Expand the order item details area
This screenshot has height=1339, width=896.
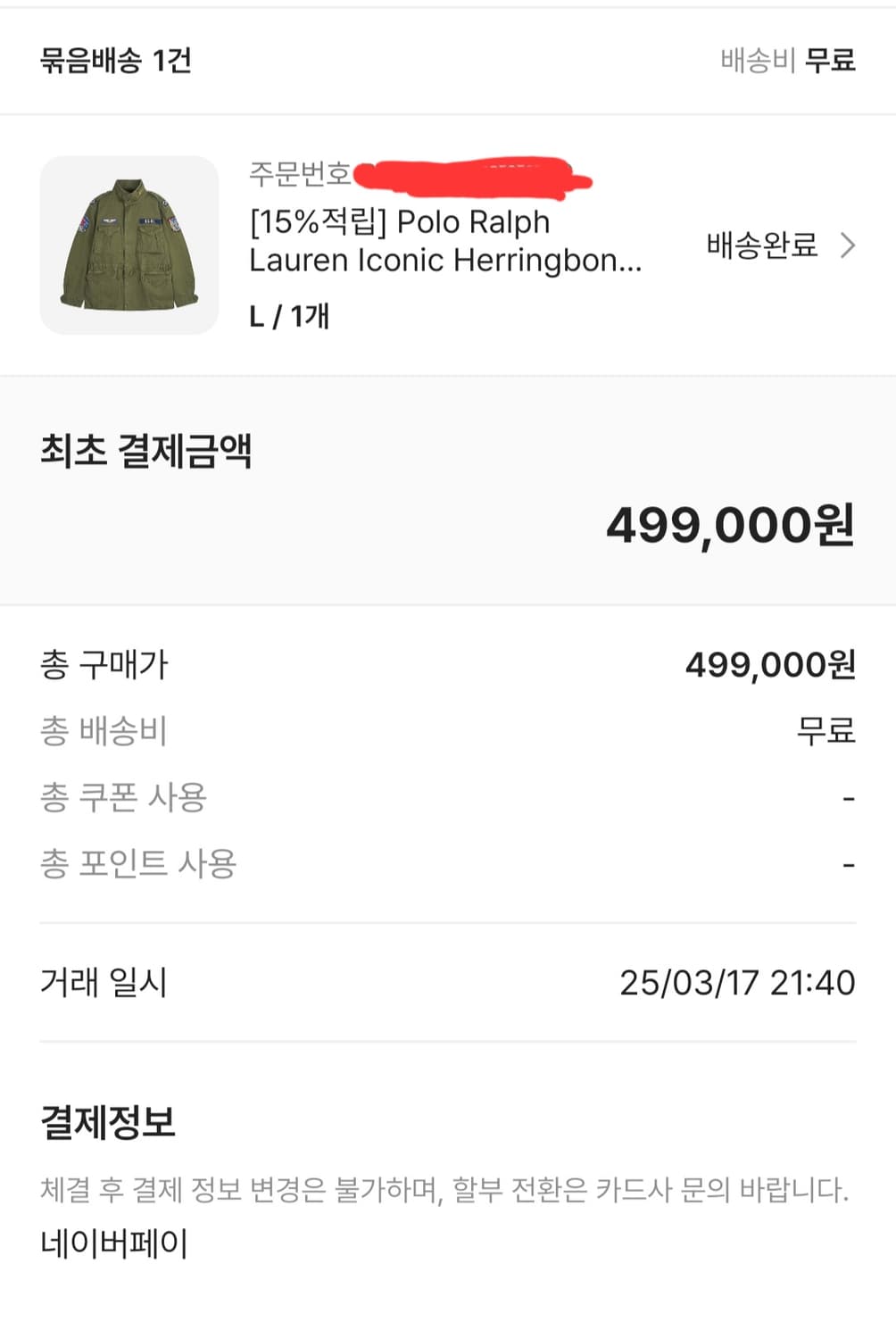446,246
